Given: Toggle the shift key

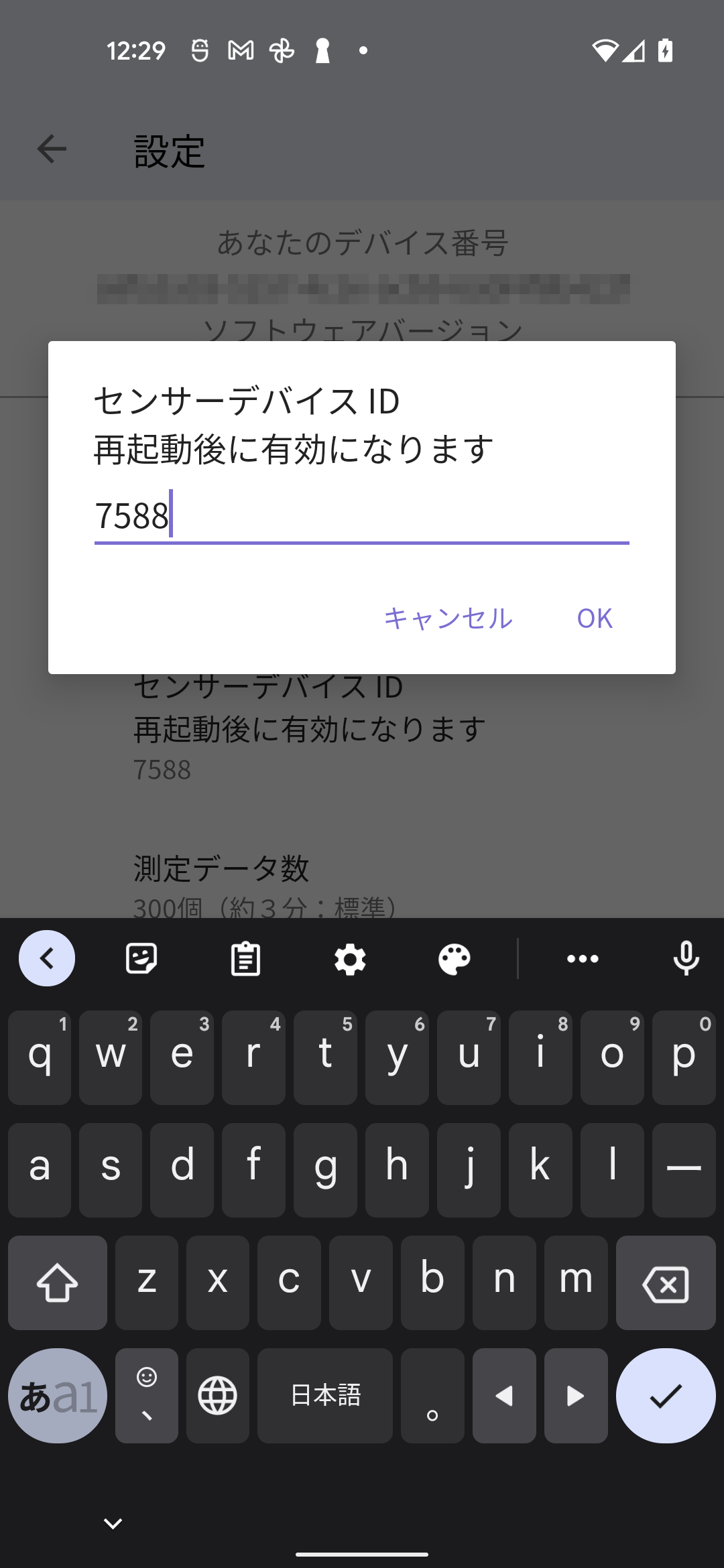Looking at the screenshot, I should 58,1283.
